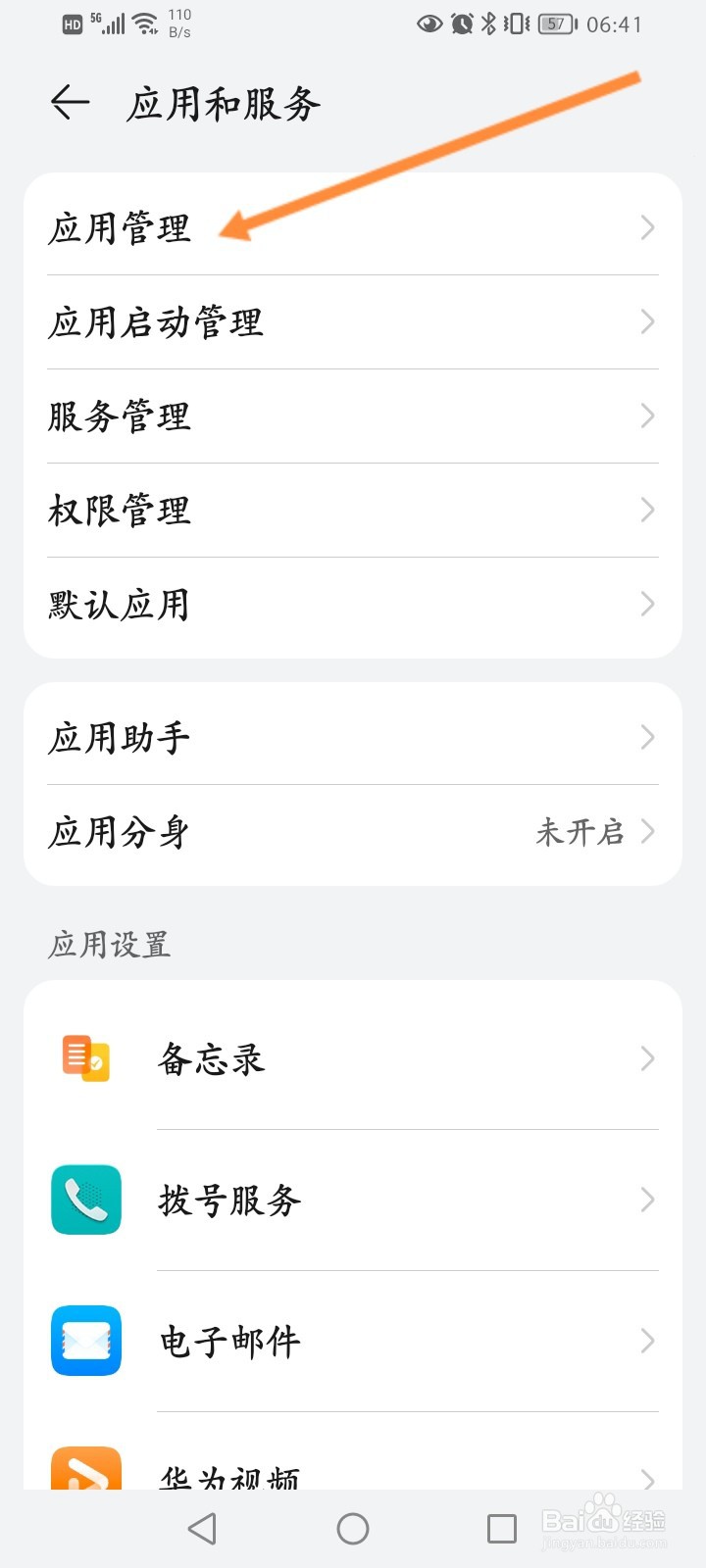Screen dimensions: 706x1568
Task: Open 拨号服务 app settings
Action: tap(353, 1200)
